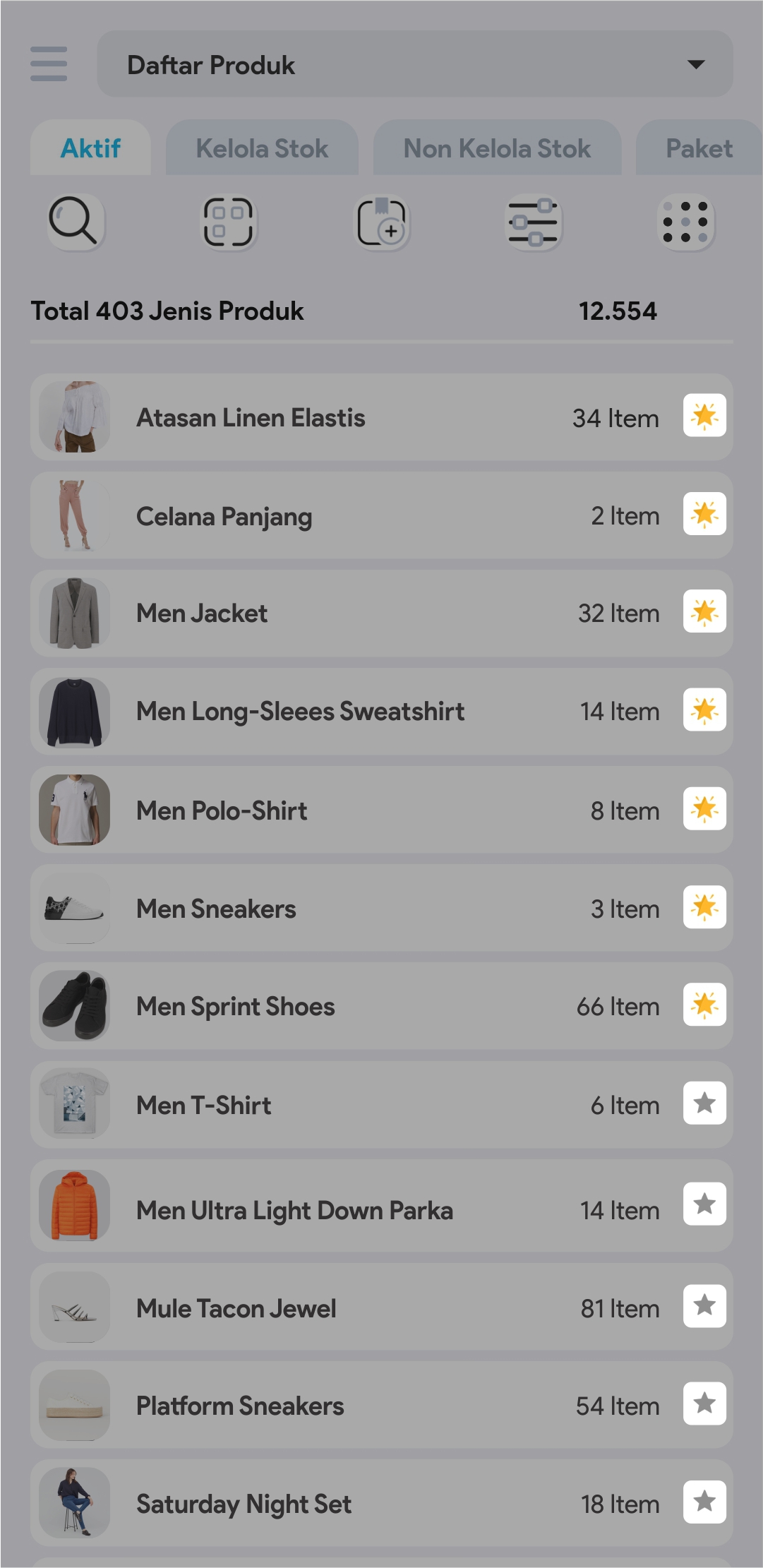Remove the star from Men Polo-Shirt
This screenshot has height=1568, width=763.
click(704, 808)
